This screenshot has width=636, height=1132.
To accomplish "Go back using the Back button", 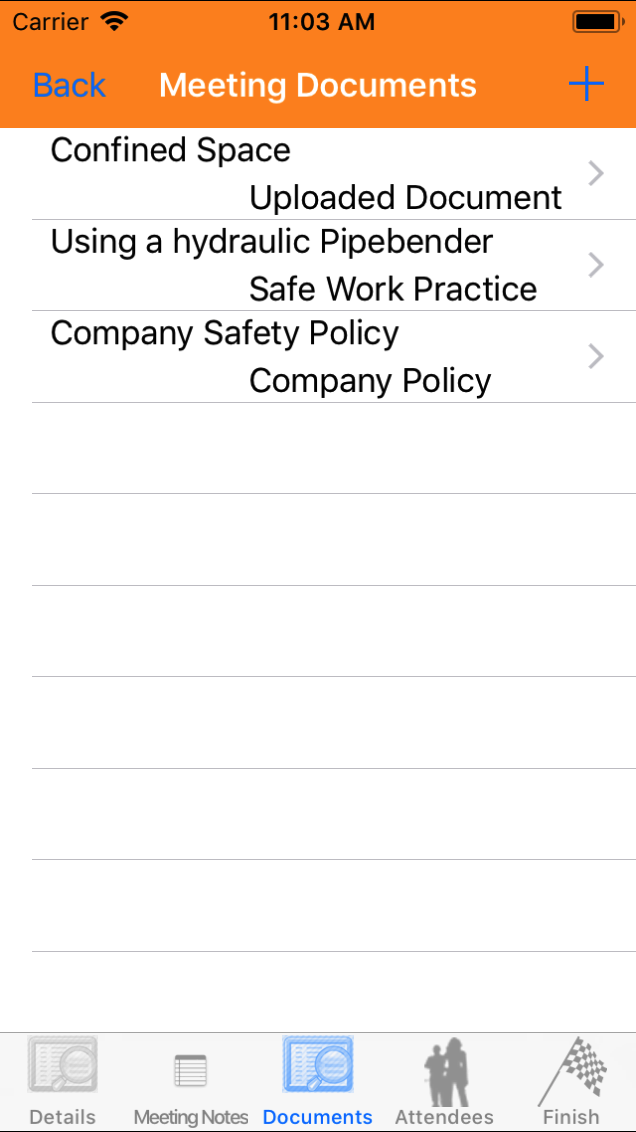I will [x=69, y=86].
